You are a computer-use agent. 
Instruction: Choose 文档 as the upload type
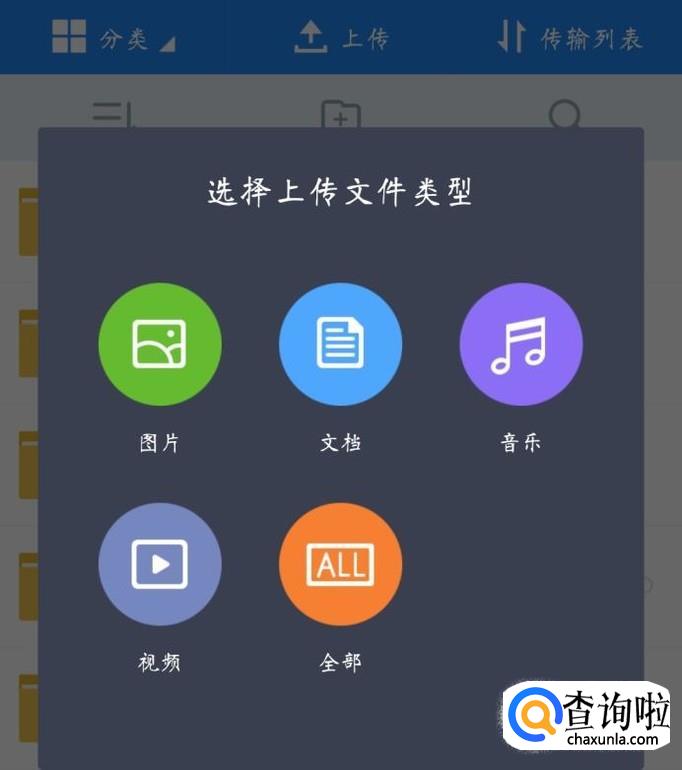click(x=340, y=344)
